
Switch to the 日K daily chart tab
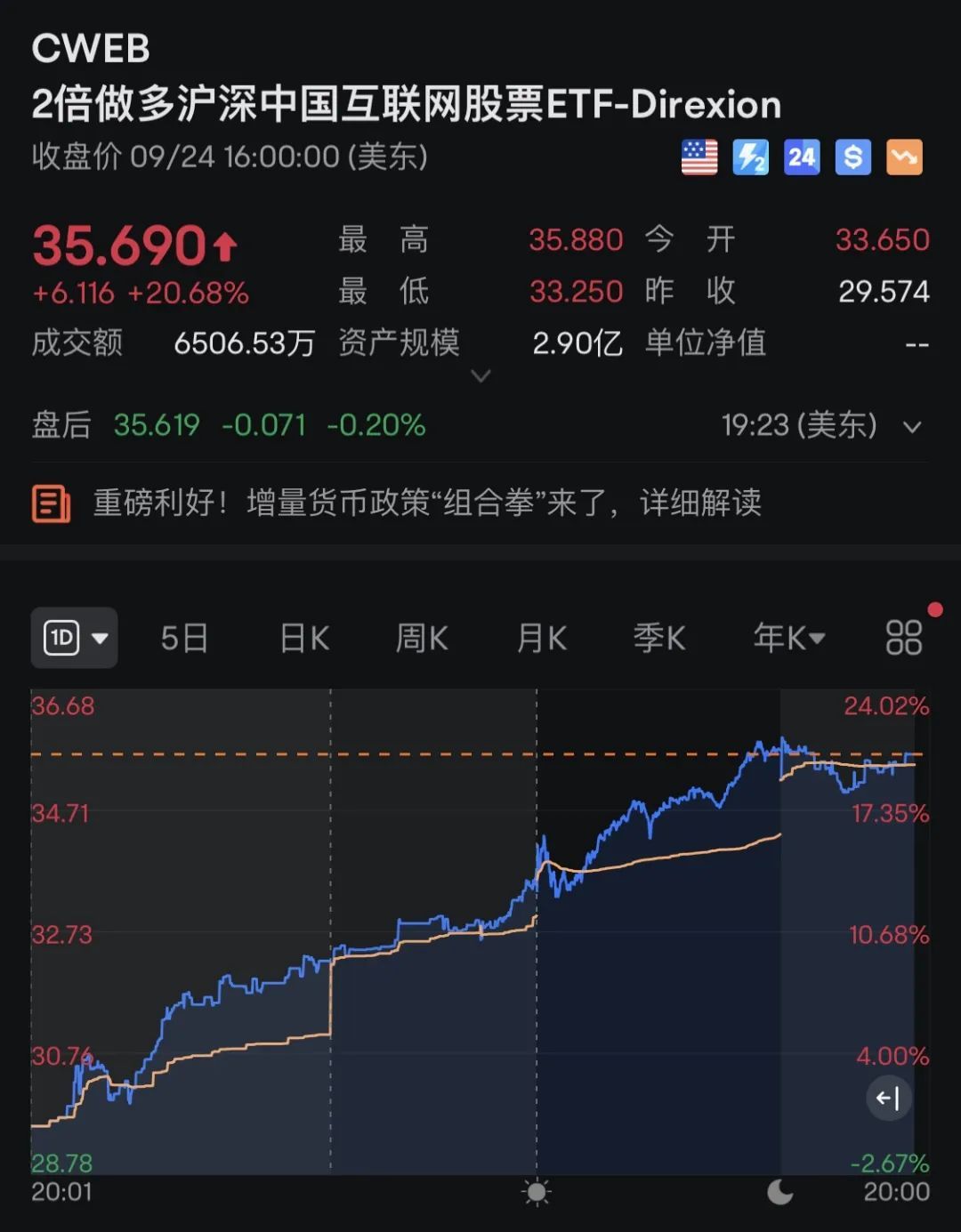(x=303, y=638)
